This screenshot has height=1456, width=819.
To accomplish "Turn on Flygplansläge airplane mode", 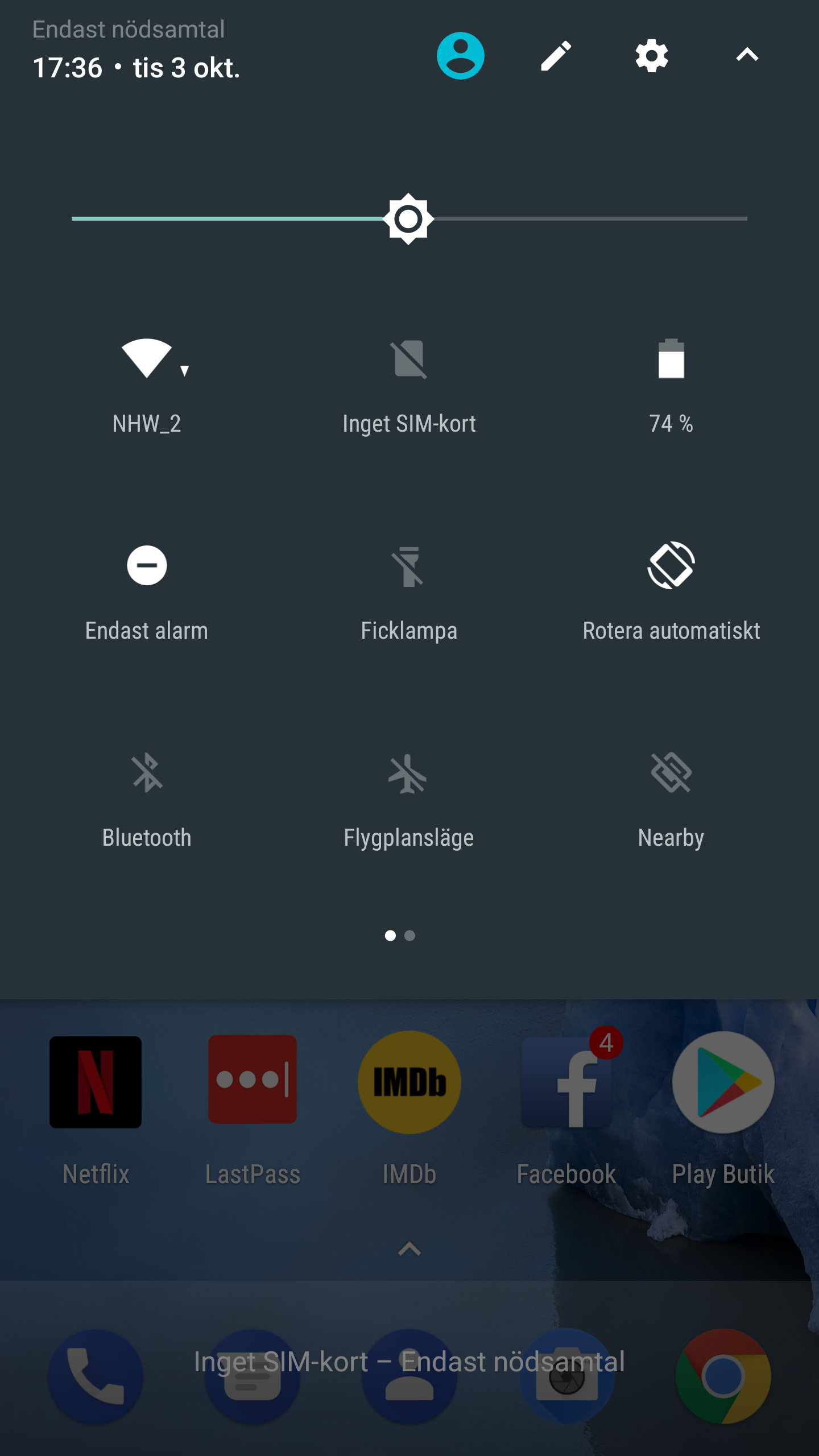I will pos(409,773).
